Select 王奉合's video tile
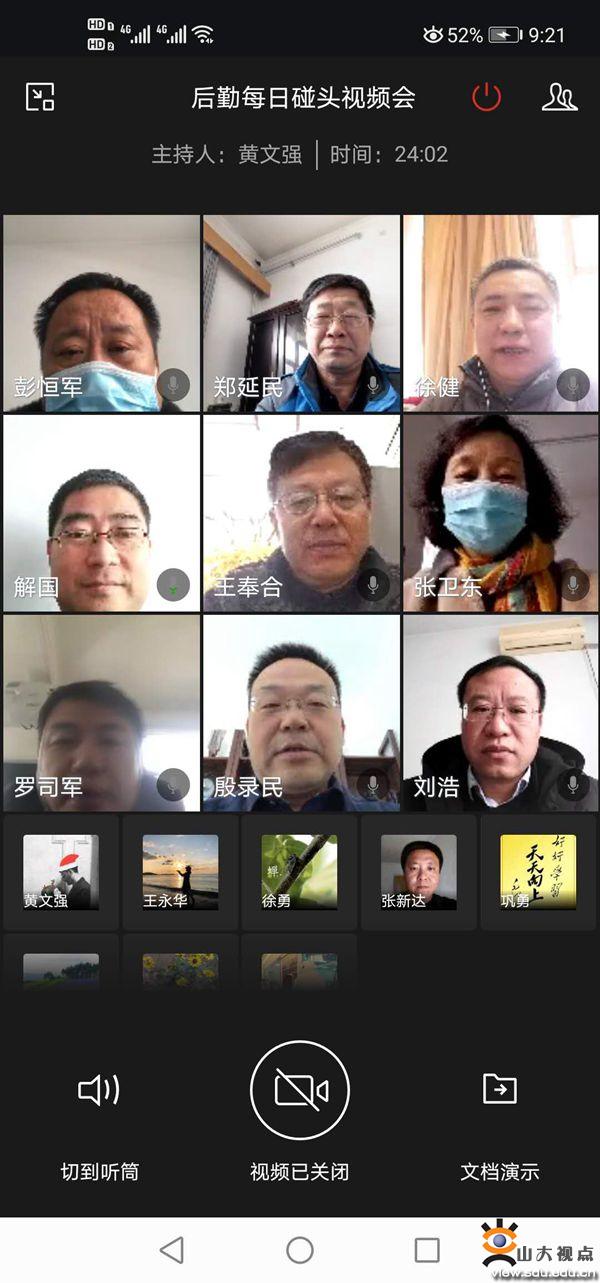This screenshot has height=1283, width=600. pos(301,512)
